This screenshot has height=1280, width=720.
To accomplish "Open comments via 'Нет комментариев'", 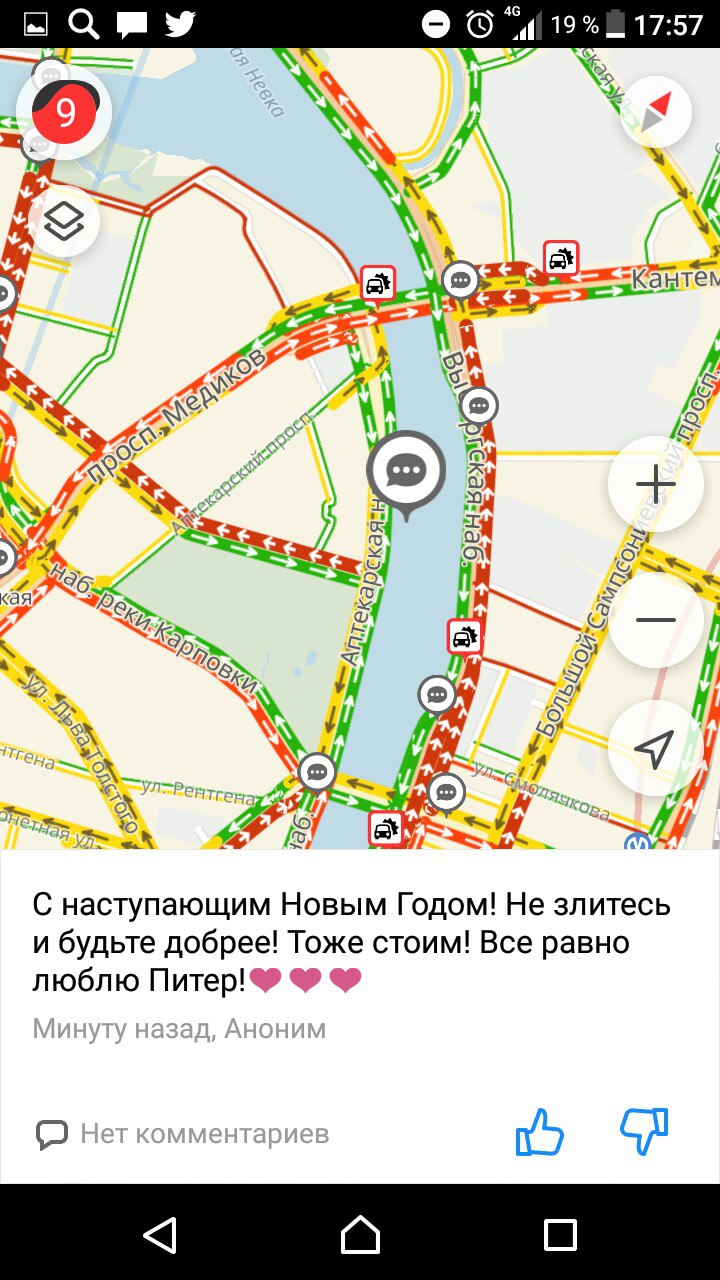I will tap(183, 1133).
